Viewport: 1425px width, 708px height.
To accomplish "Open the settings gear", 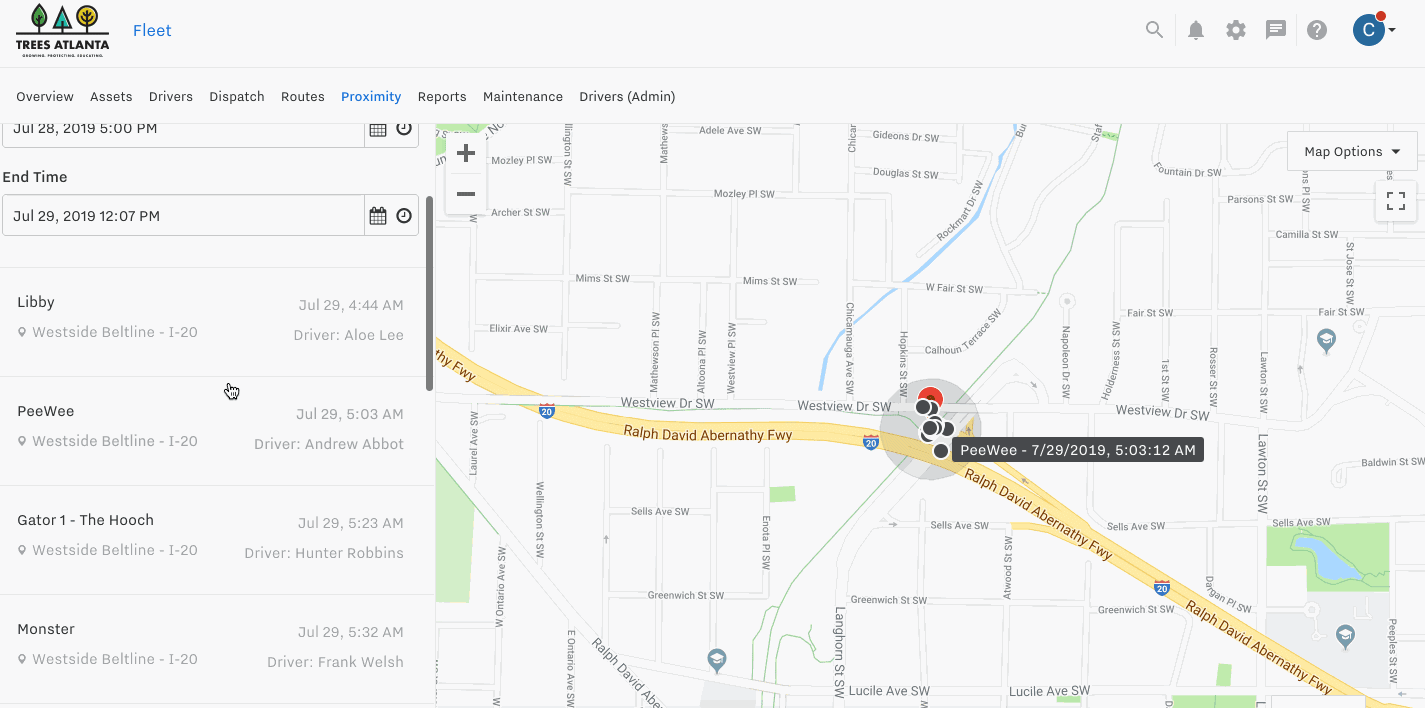I will 1236,30.
